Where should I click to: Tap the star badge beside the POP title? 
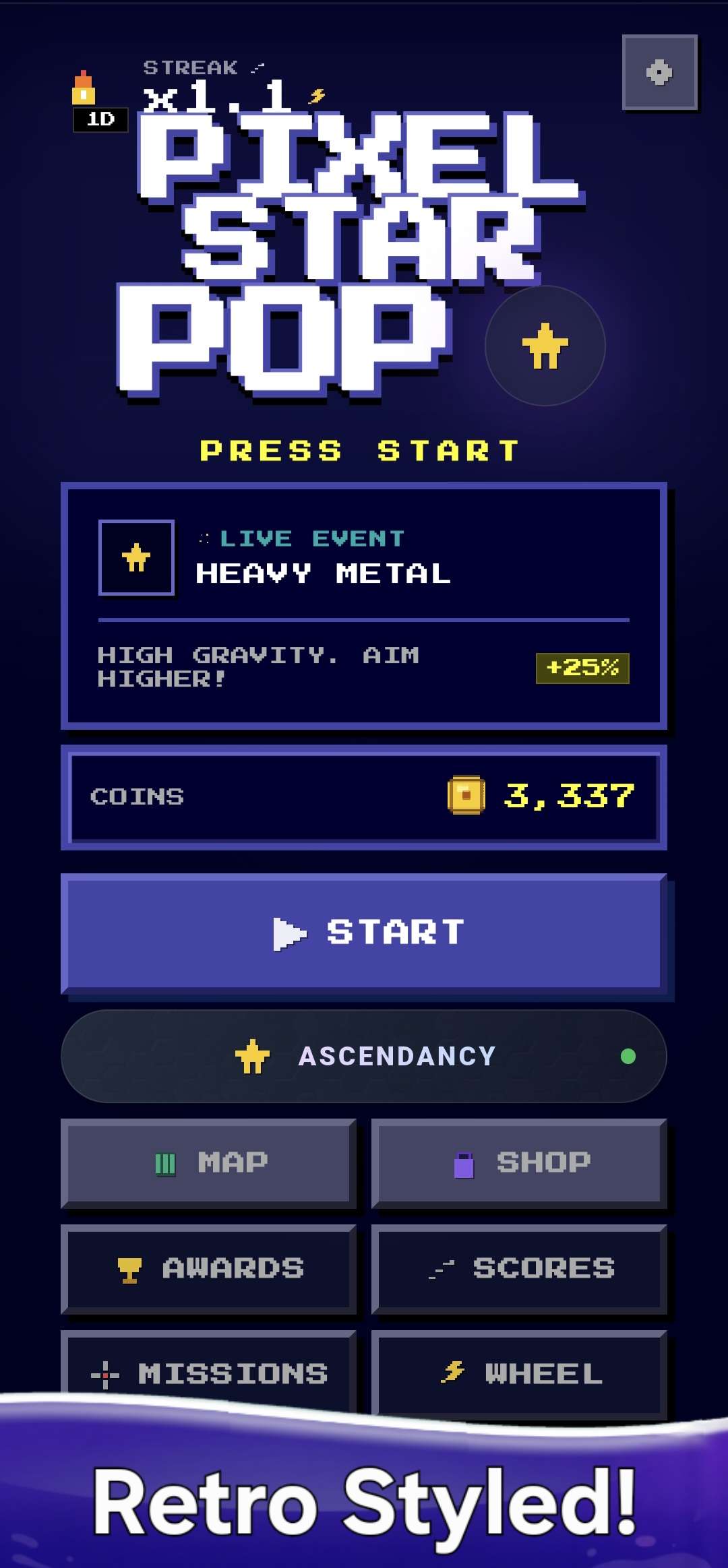[545, 346]
